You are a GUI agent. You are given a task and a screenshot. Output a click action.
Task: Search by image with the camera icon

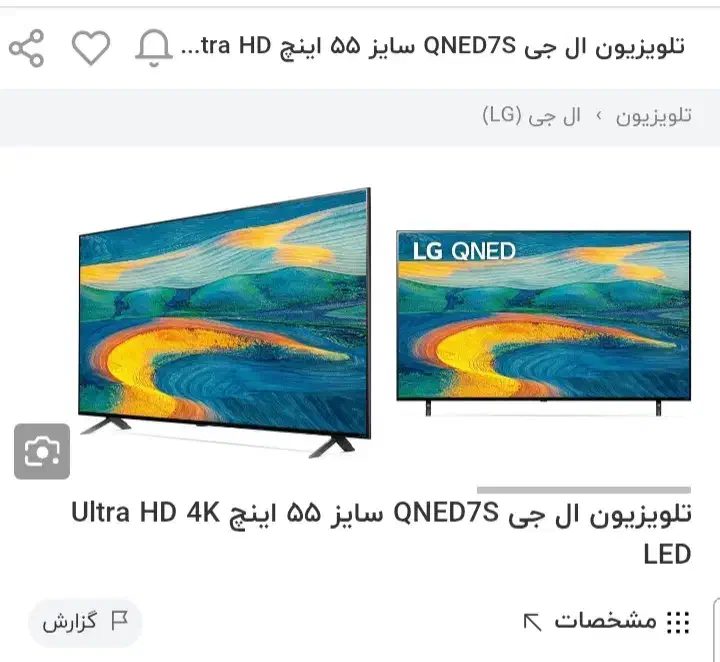tap(42, 452)
